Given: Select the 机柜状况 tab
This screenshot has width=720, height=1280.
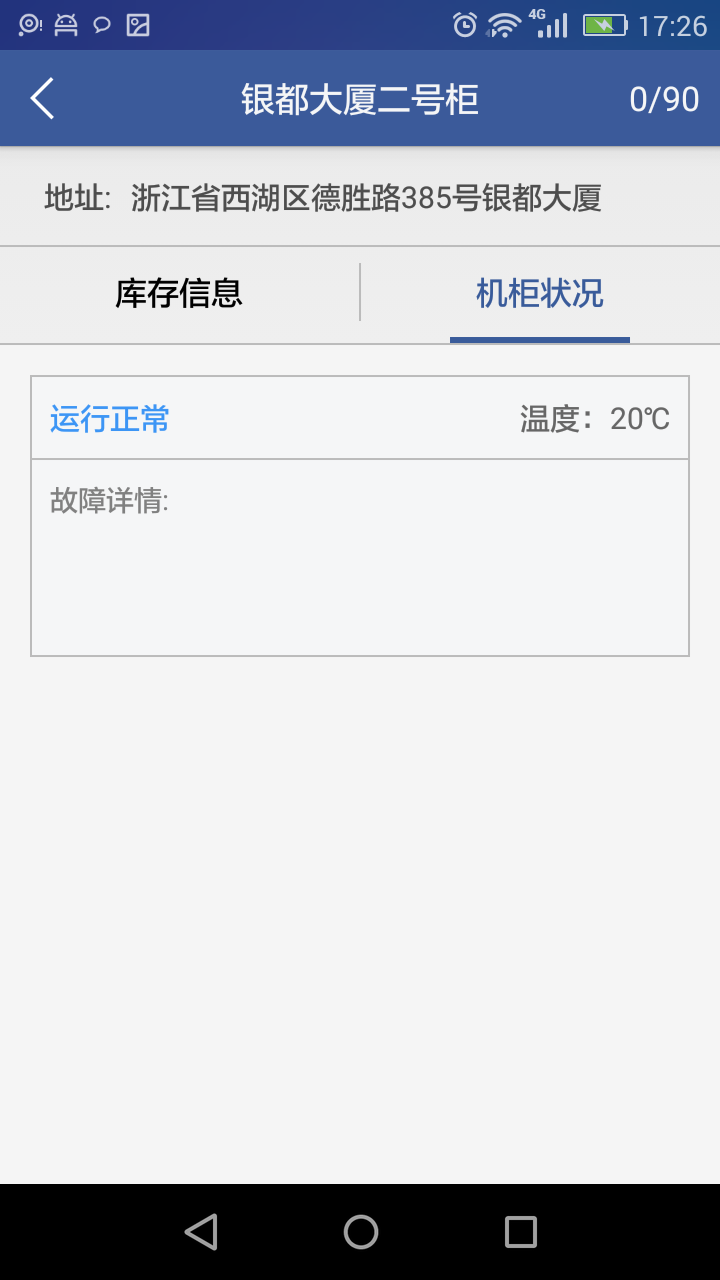Looking at the screenshot, I should (x=540, y=292).
